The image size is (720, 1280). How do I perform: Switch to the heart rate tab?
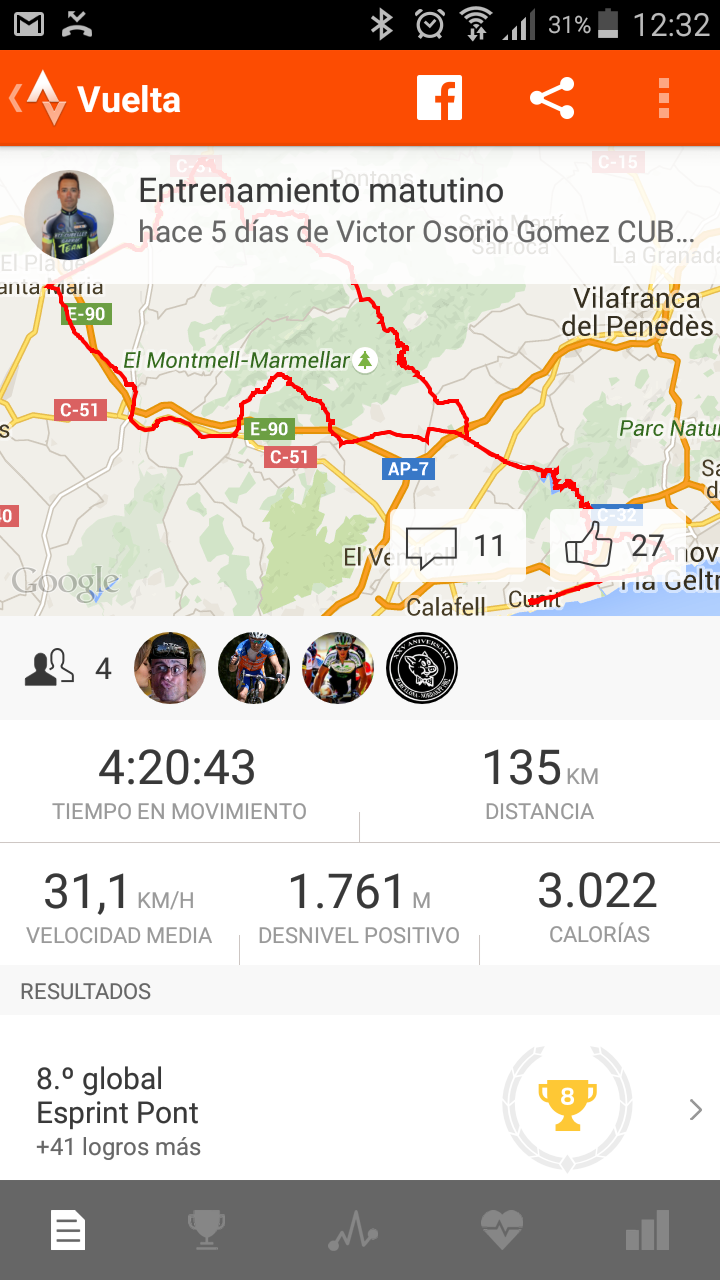502,1230
